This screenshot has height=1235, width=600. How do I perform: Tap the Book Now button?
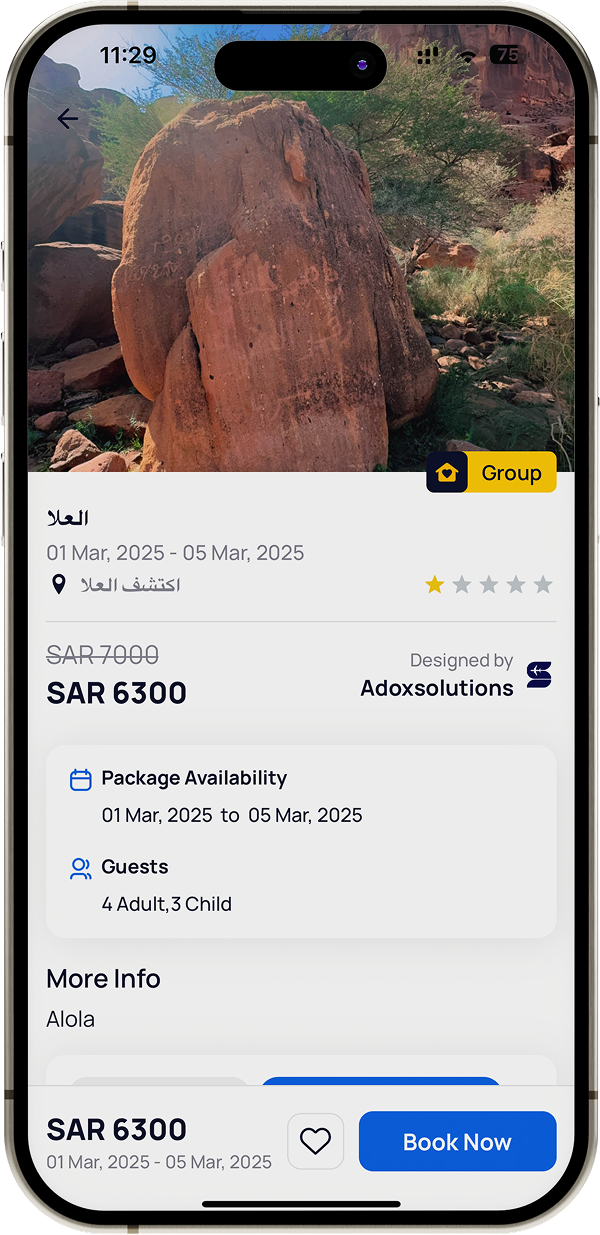(x=457, y=1141)
